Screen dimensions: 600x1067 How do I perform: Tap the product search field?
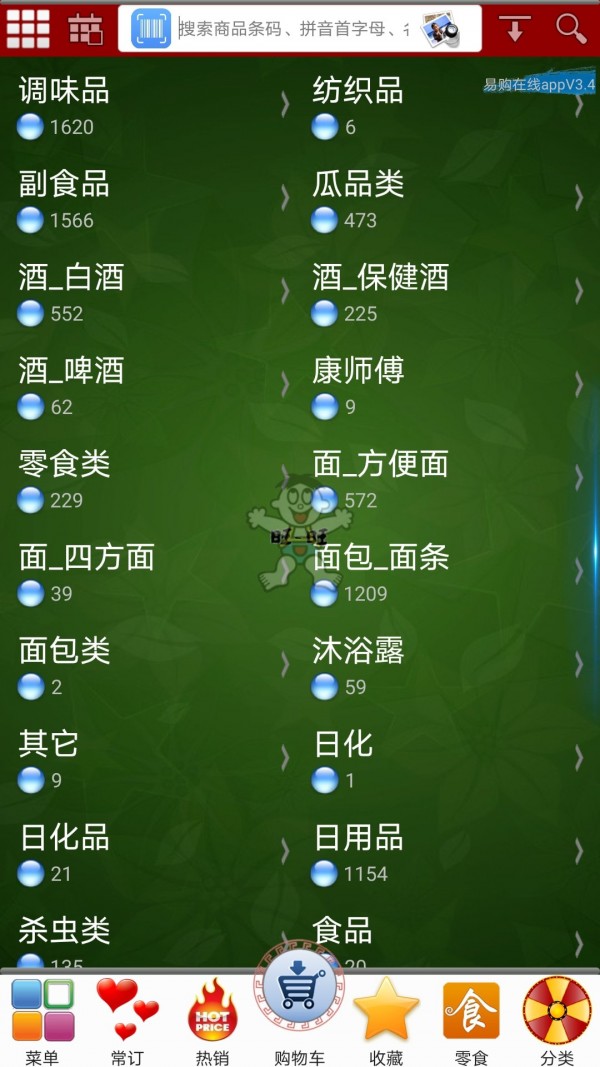coord(295,29)
